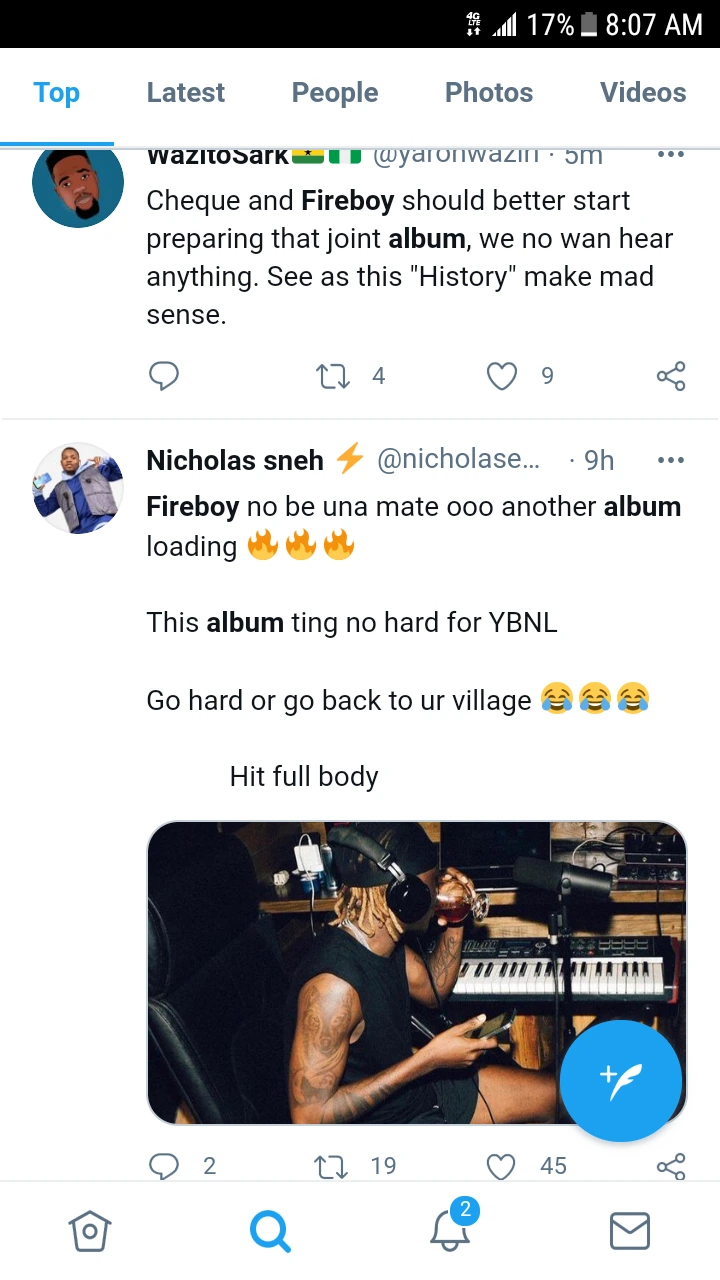The height and width of the screenshot is (1280, 720).
Task: Reply to Nicholas sneh's tweet
Action: [x=164, y=1166]
